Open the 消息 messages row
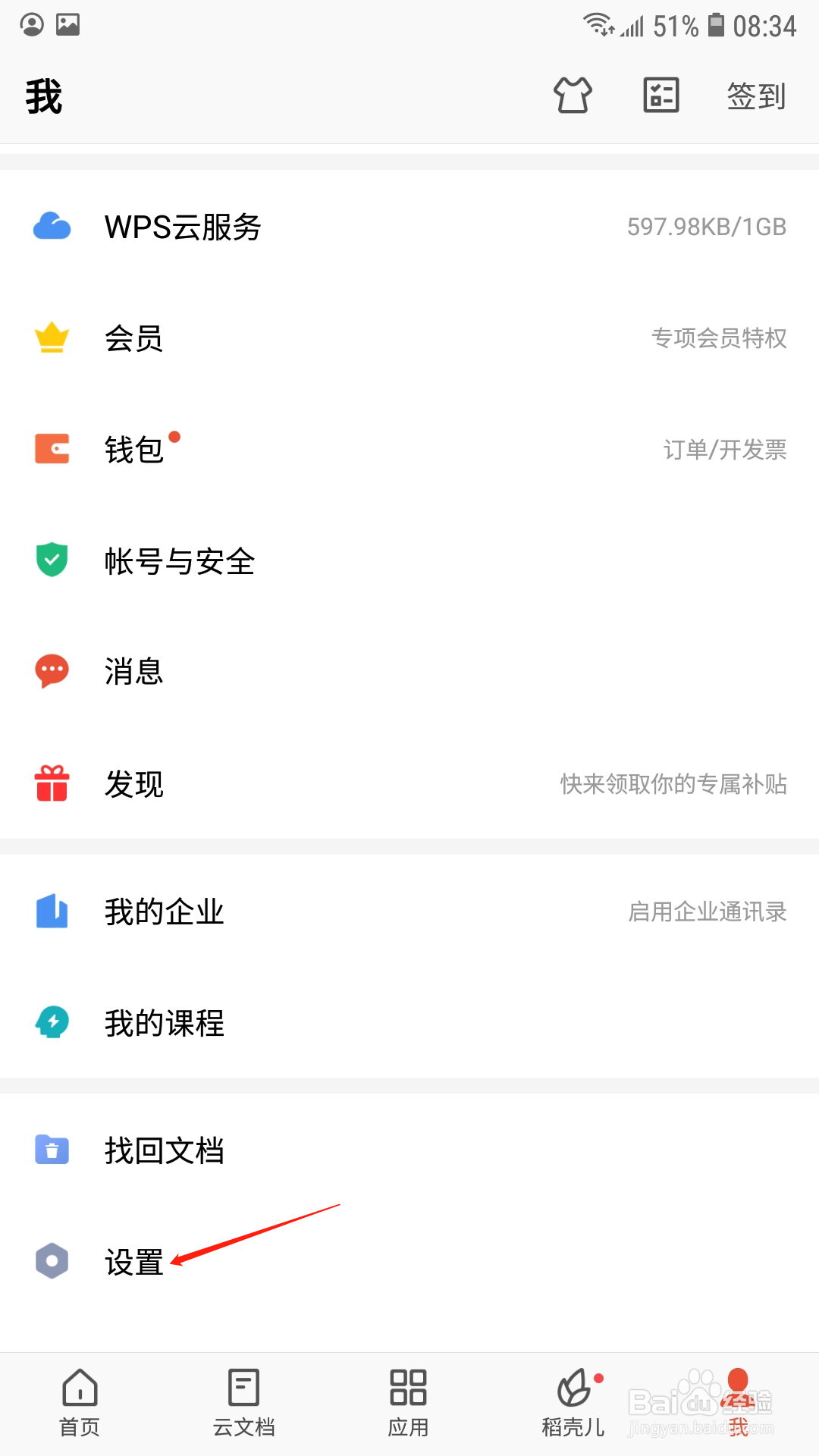 (409, 672)
